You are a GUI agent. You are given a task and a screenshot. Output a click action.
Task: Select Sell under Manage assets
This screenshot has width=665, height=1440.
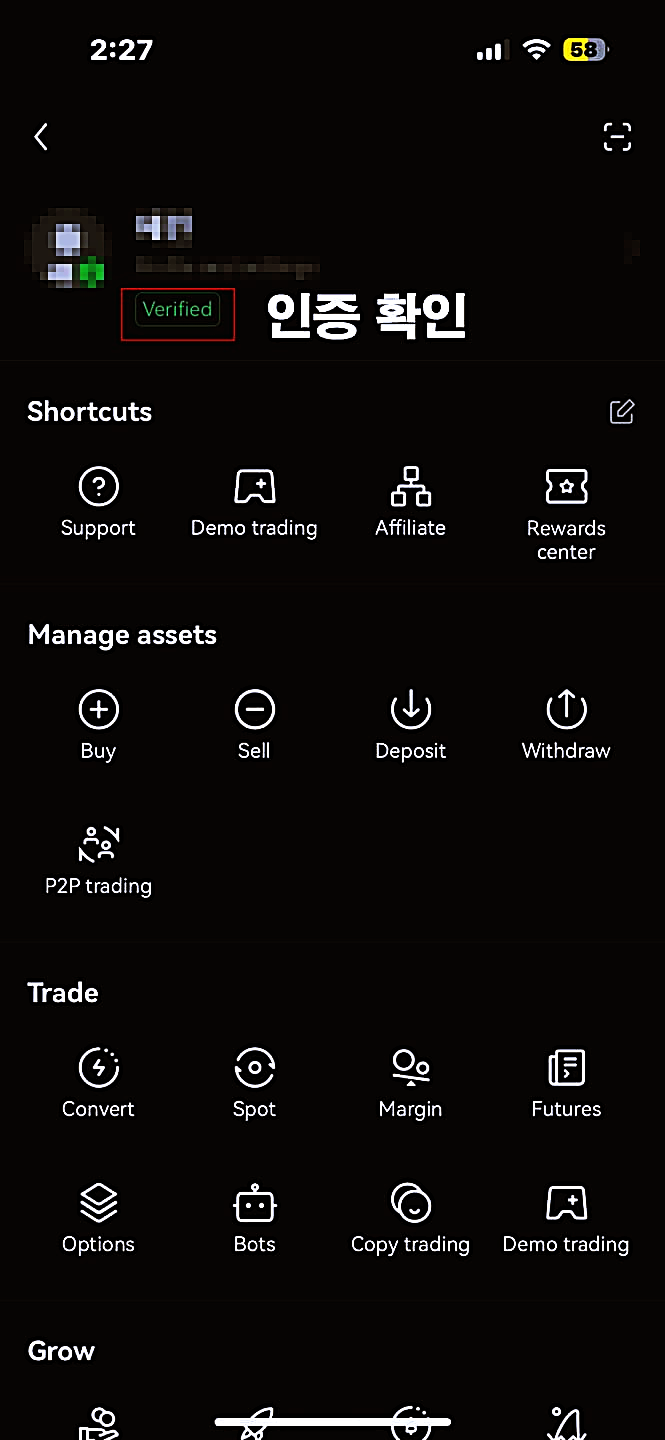(x=254, y=725)
